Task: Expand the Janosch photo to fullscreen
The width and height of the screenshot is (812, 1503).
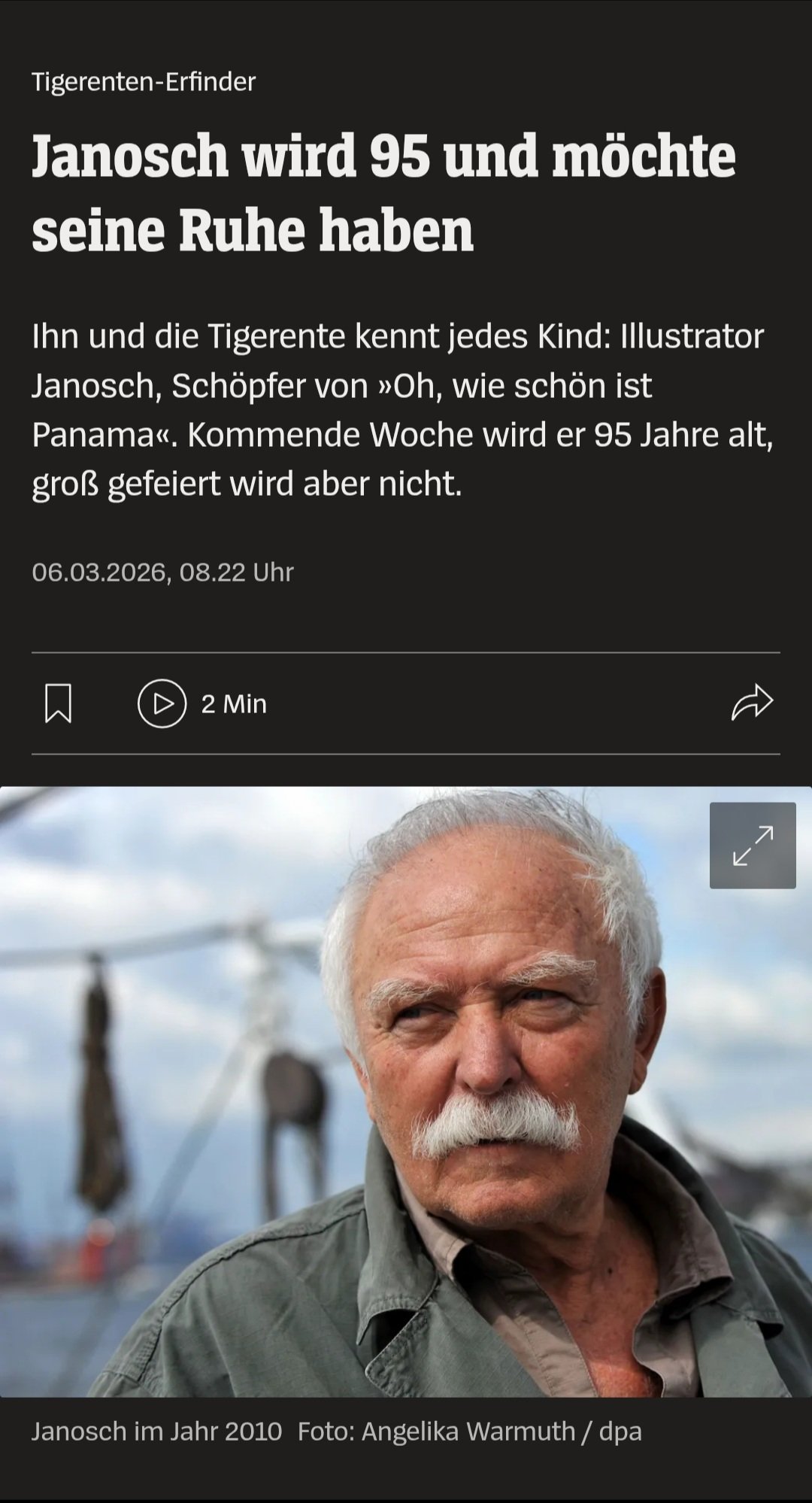Action: (752, 845)
